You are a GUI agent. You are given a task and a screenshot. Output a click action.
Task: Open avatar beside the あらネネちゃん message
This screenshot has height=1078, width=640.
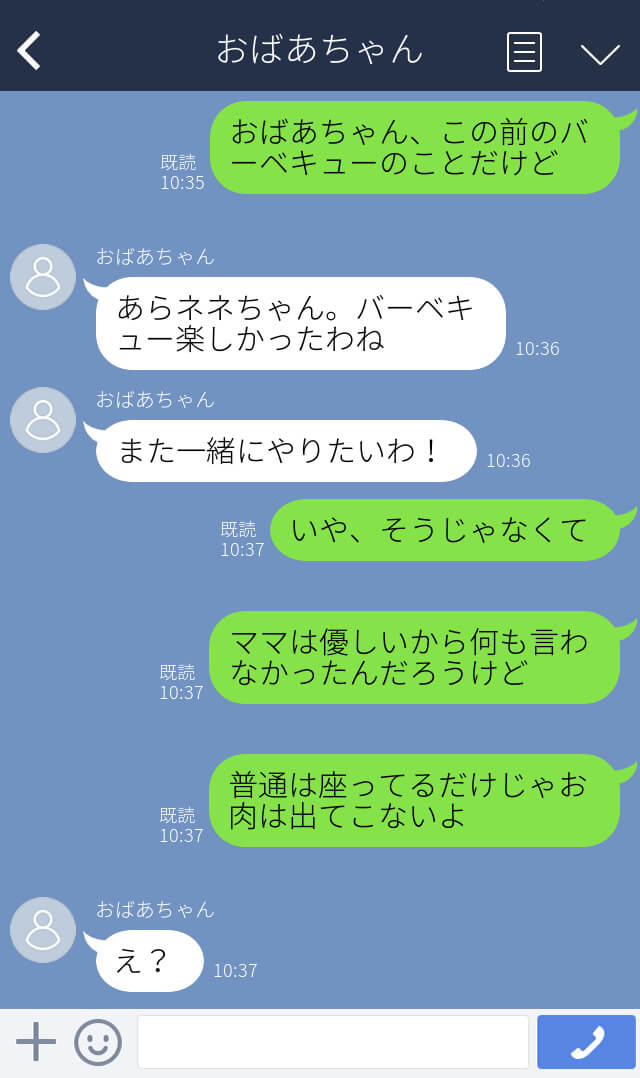43,277
